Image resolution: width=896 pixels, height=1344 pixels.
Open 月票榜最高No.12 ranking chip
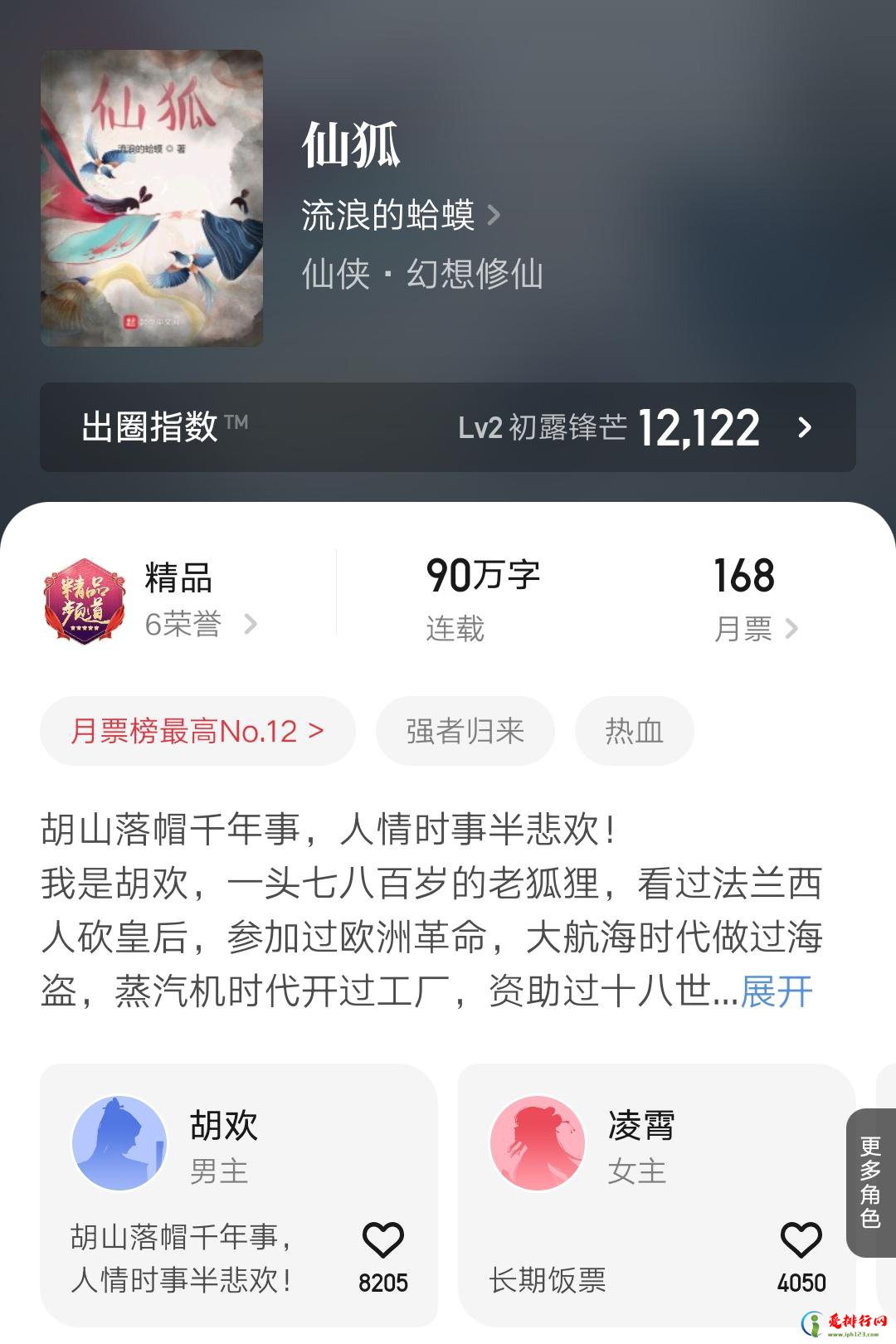pyautogui.click(x=197, y=731)
